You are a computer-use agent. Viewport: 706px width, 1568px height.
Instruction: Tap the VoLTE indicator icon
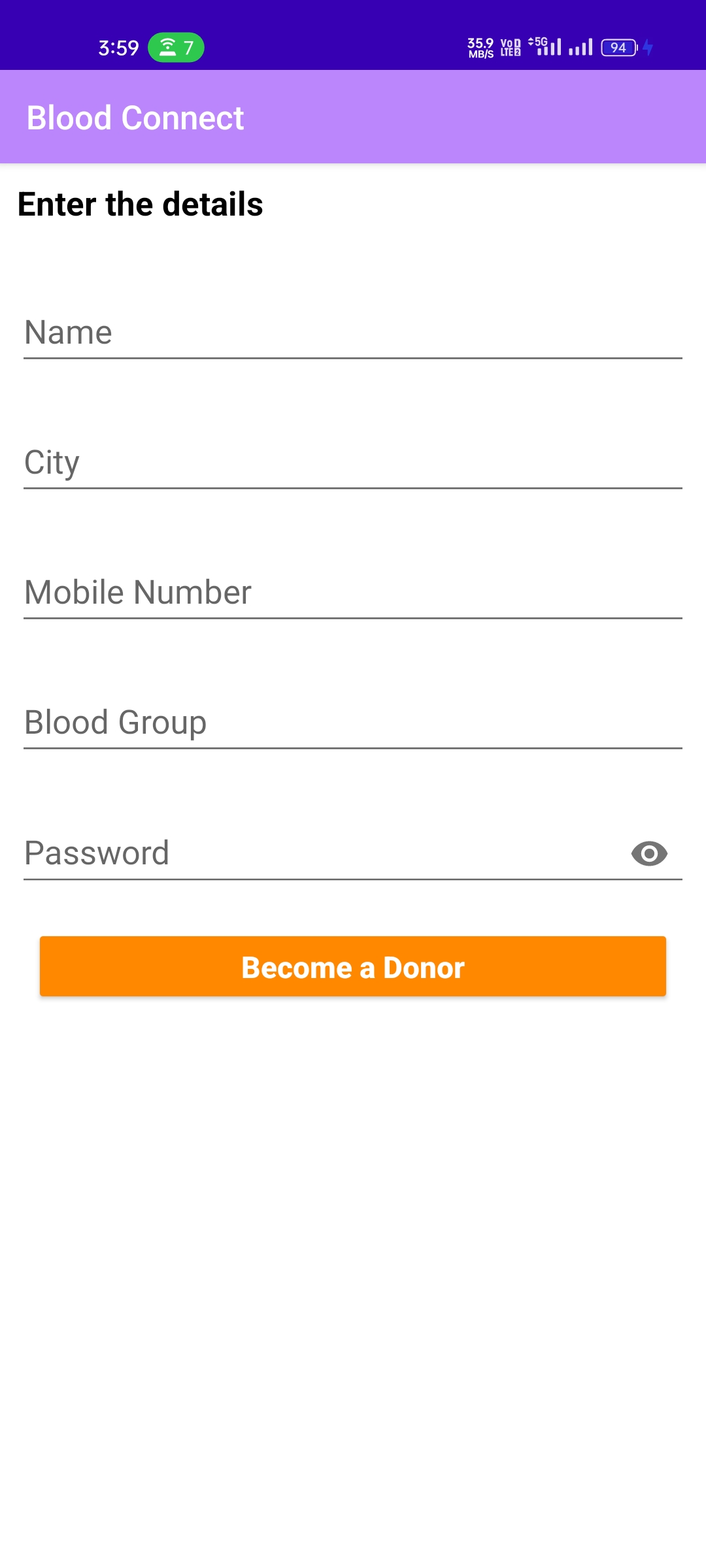(x=509, y=46)
